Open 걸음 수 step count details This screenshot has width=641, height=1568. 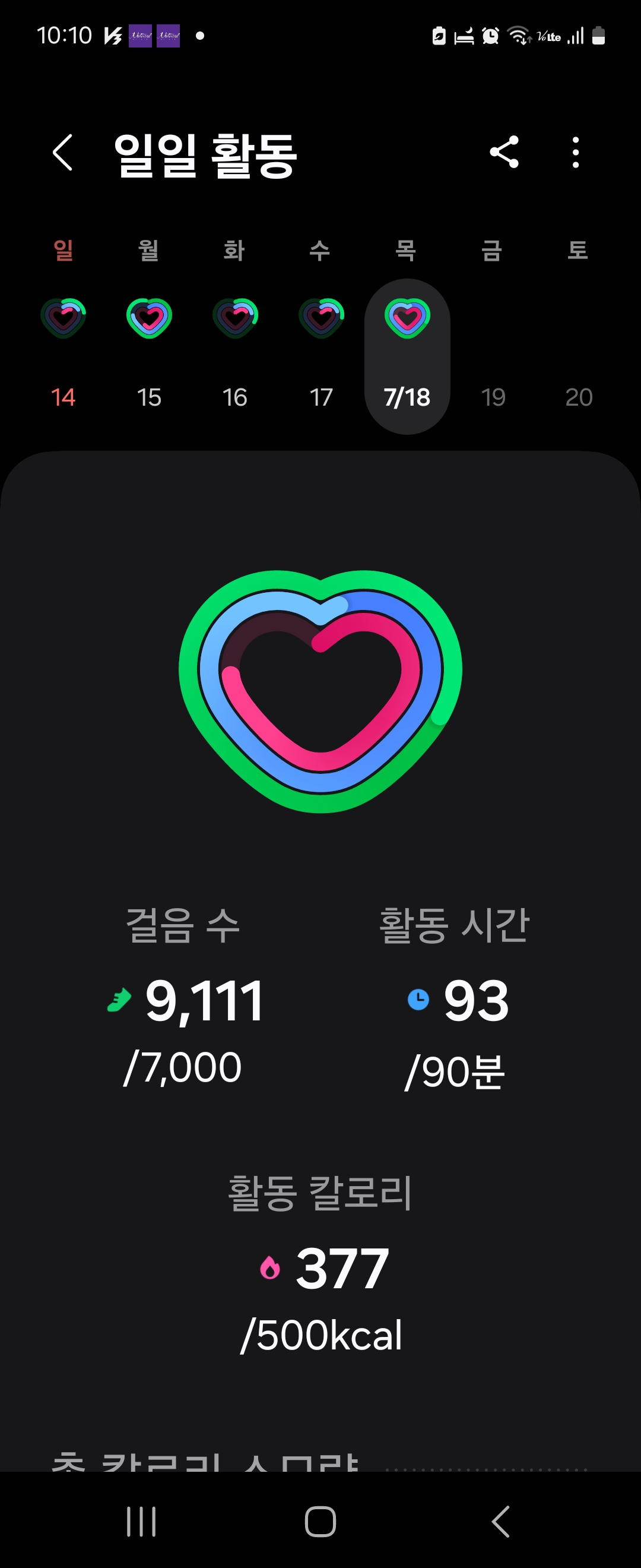pyautogui.click(x=184, y=997)
